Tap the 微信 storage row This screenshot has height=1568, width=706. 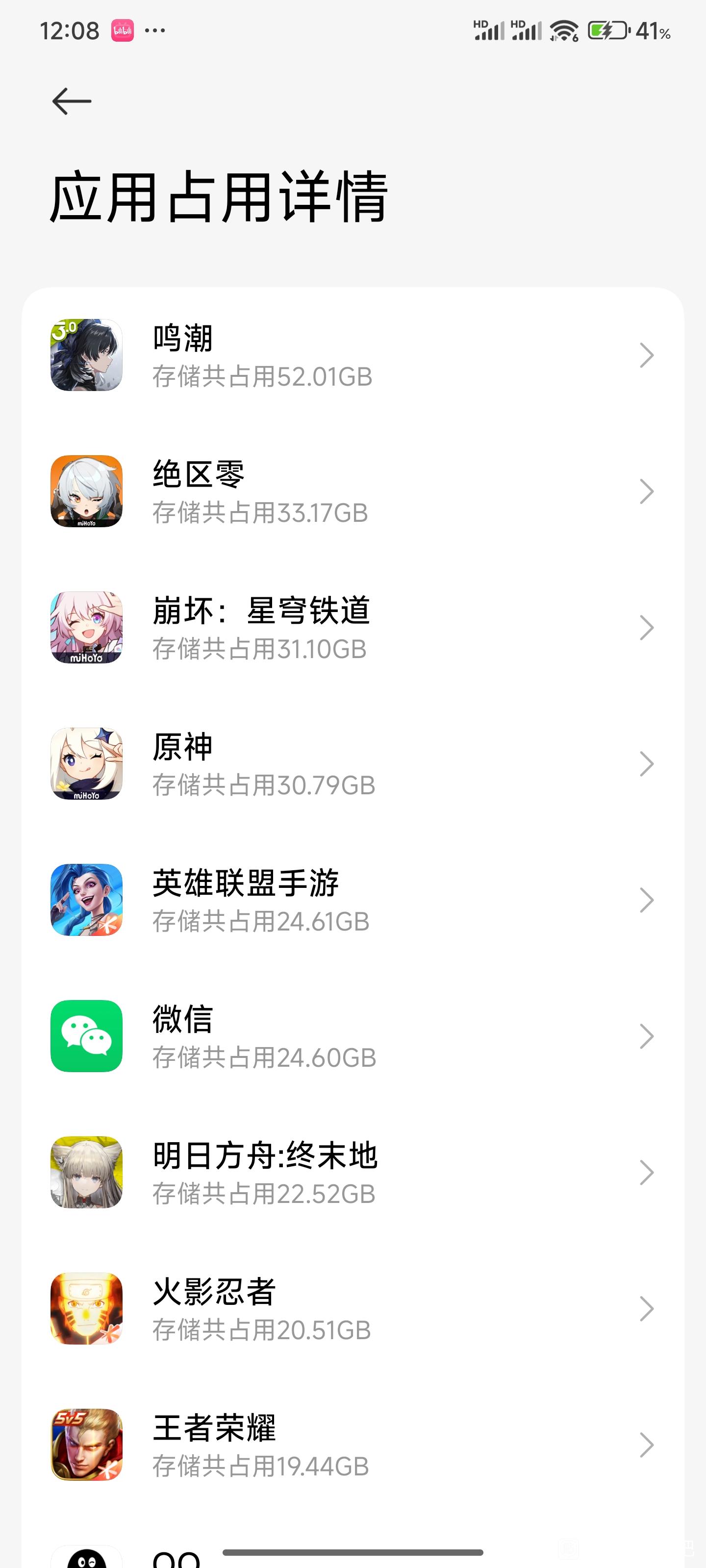point(352,1037)
